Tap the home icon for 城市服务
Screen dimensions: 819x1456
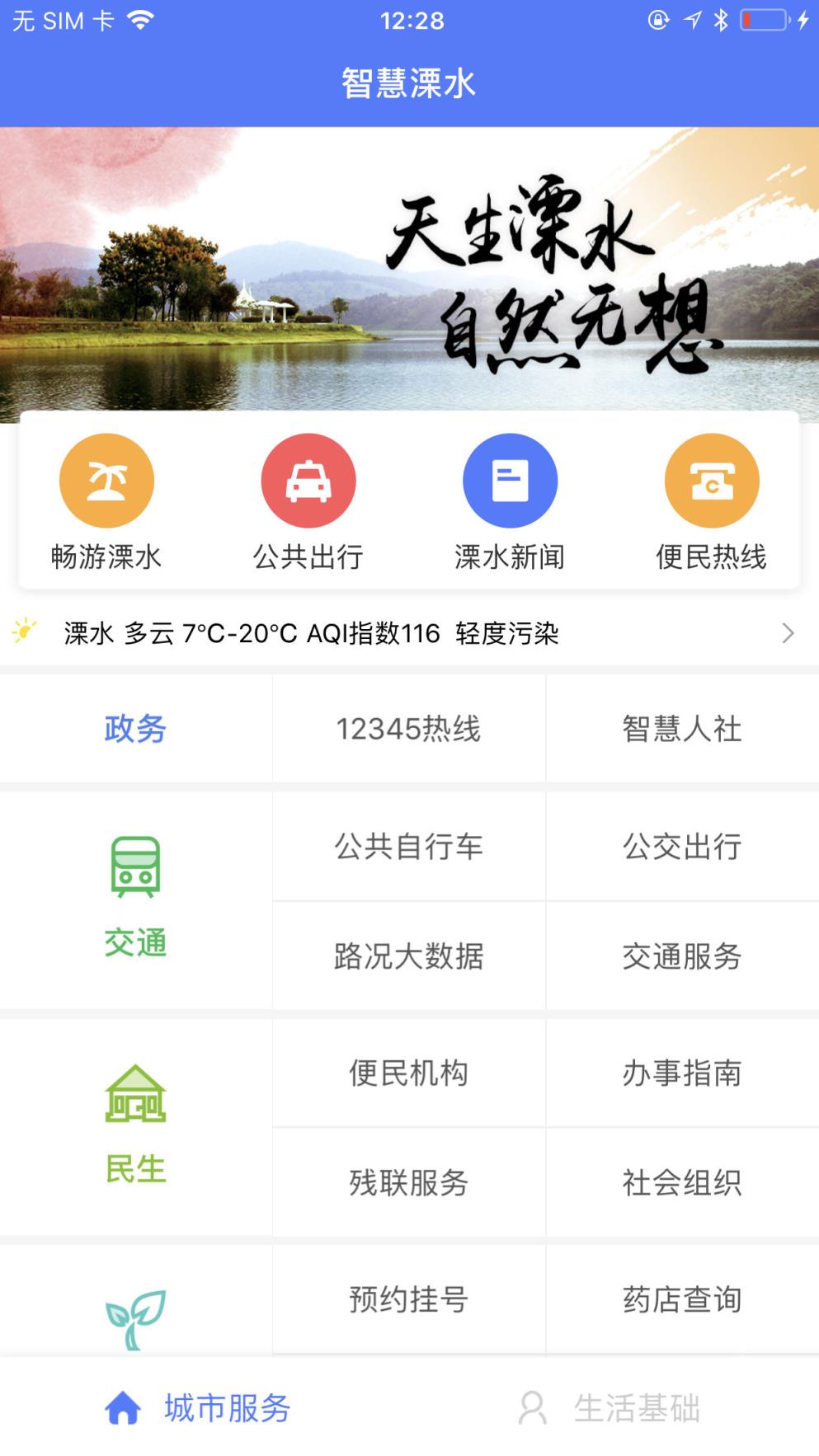click(123, 1410)
